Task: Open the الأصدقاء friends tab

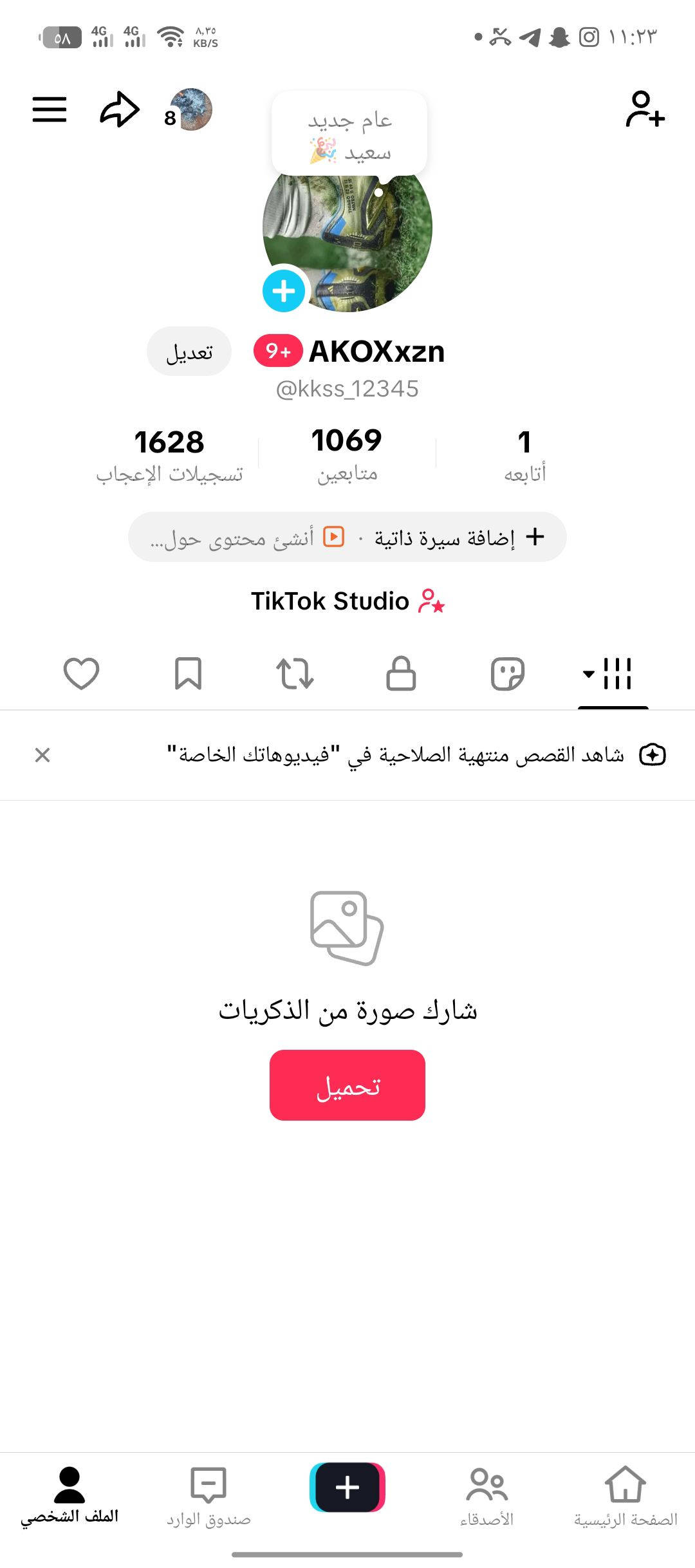Action: pos(486,1496)
